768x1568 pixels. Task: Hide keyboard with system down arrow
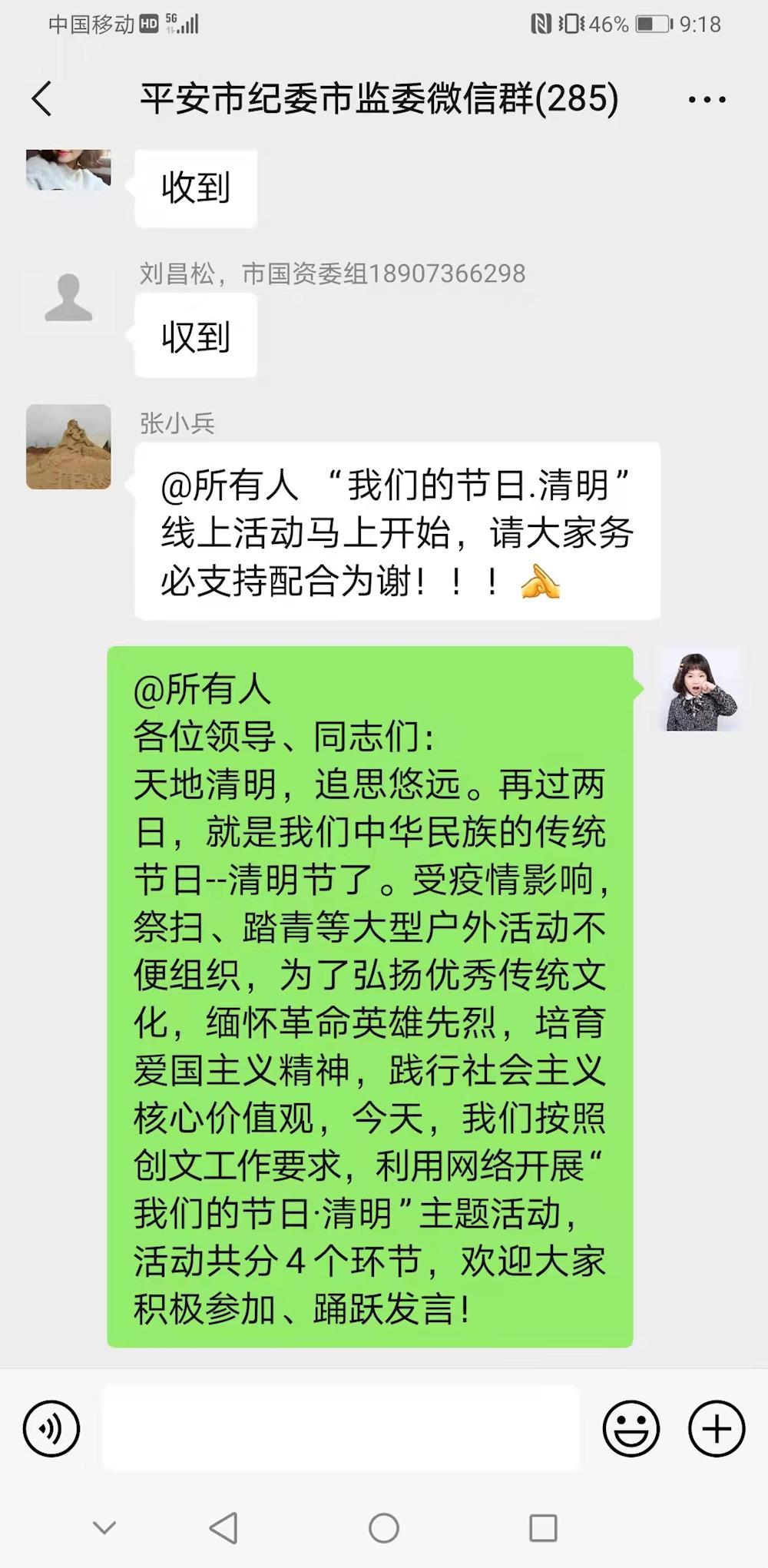pos(104,1527)
